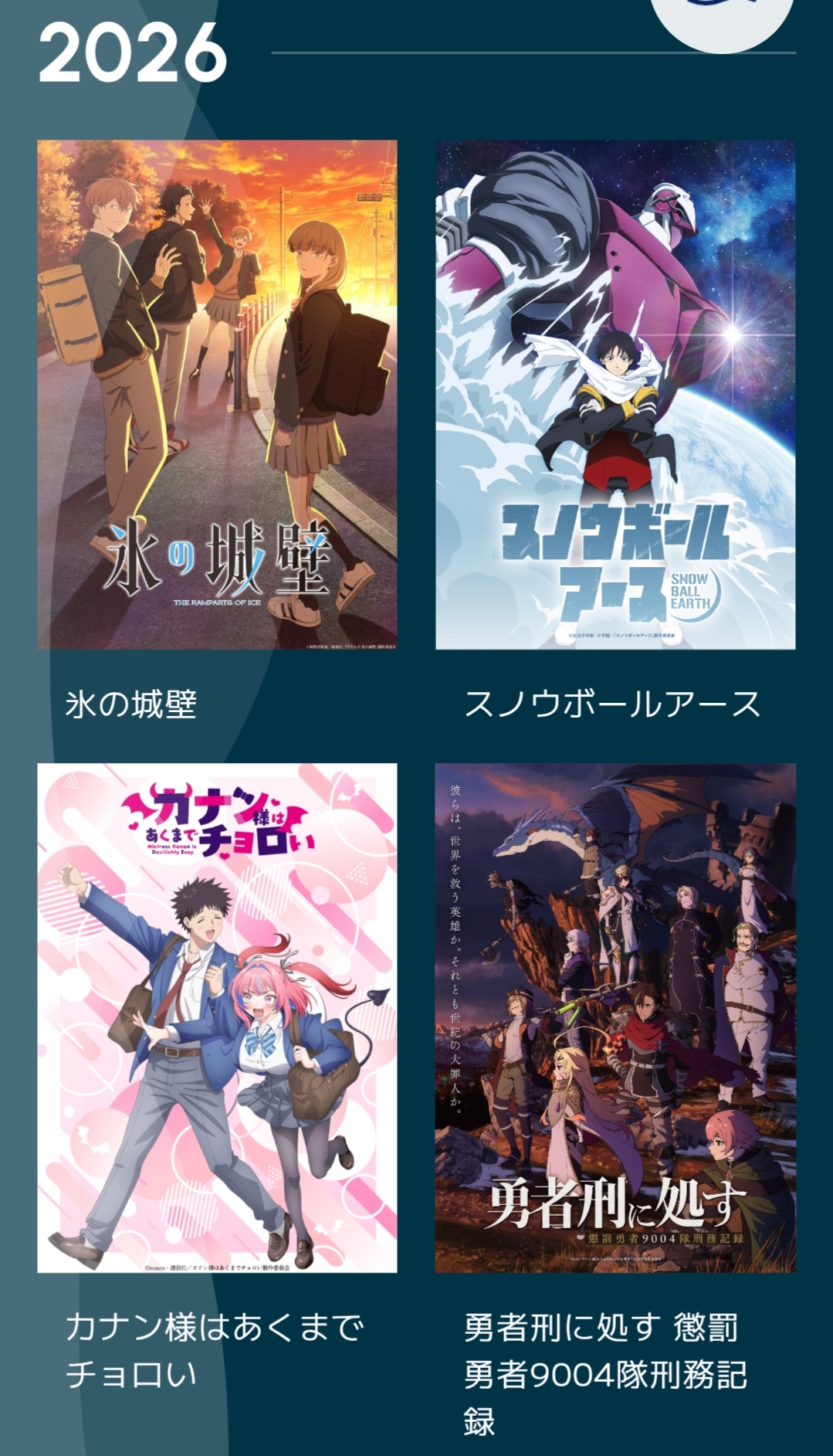Open the スノウボールアース anime poster

pyautogui.click(x=615, y=394)
